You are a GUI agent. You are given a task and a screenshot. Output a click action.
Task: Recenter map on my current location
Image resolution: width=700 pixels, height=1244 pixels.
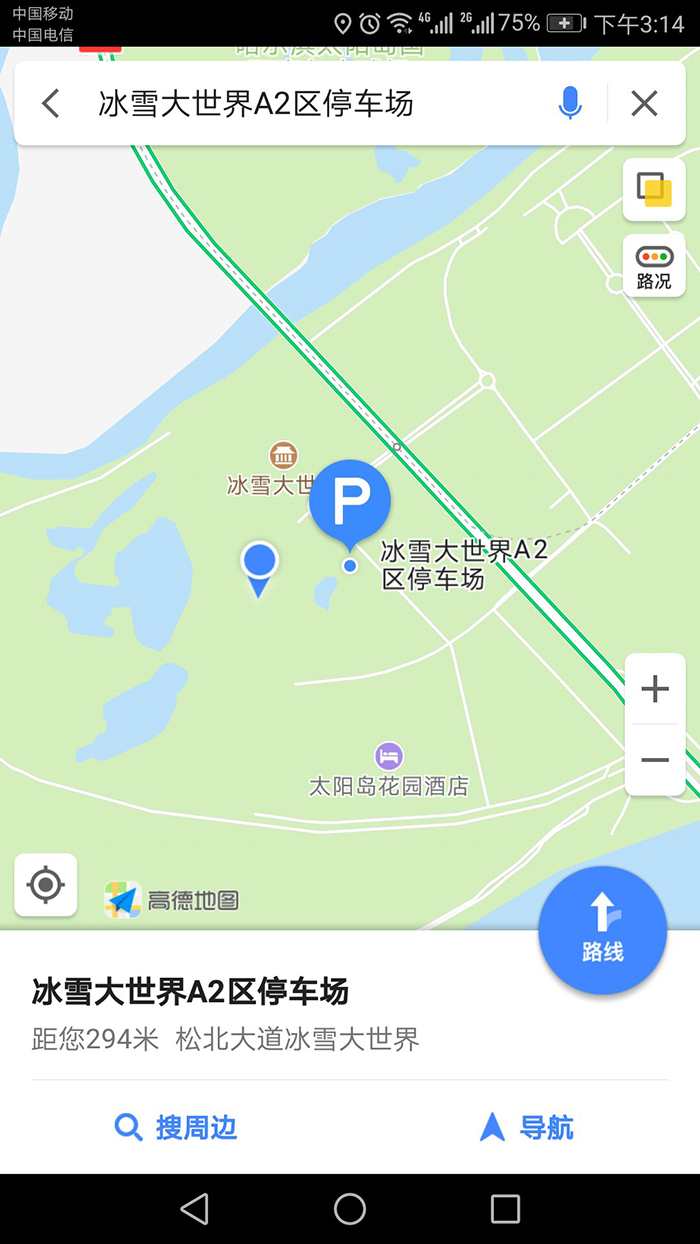pyautogui.click(x=46, y=885)
